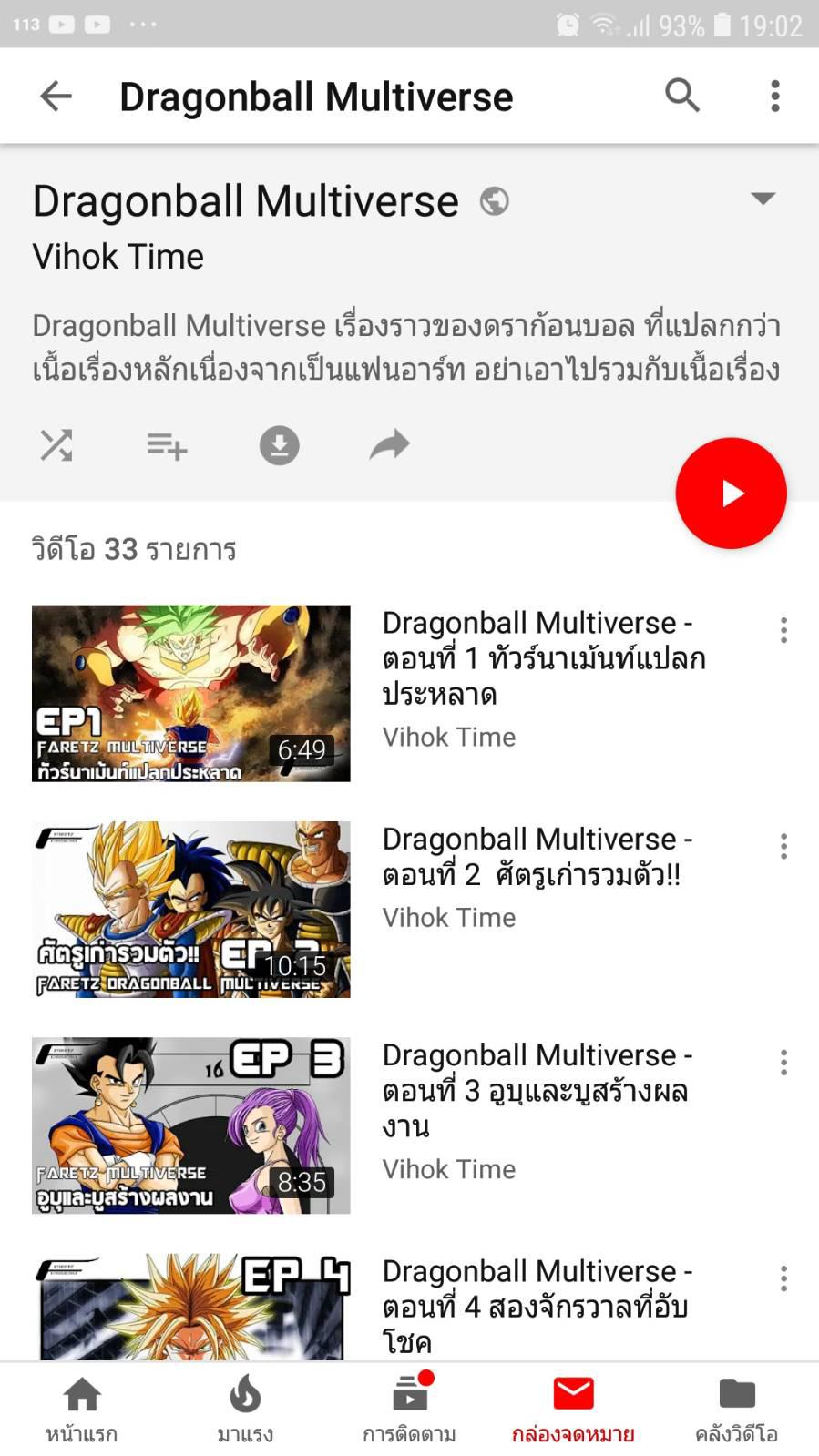Open options for ตอนที่ 2 video
This screenshot has height=1456, width=819.
pyautogui.click(x=783, y=846)
